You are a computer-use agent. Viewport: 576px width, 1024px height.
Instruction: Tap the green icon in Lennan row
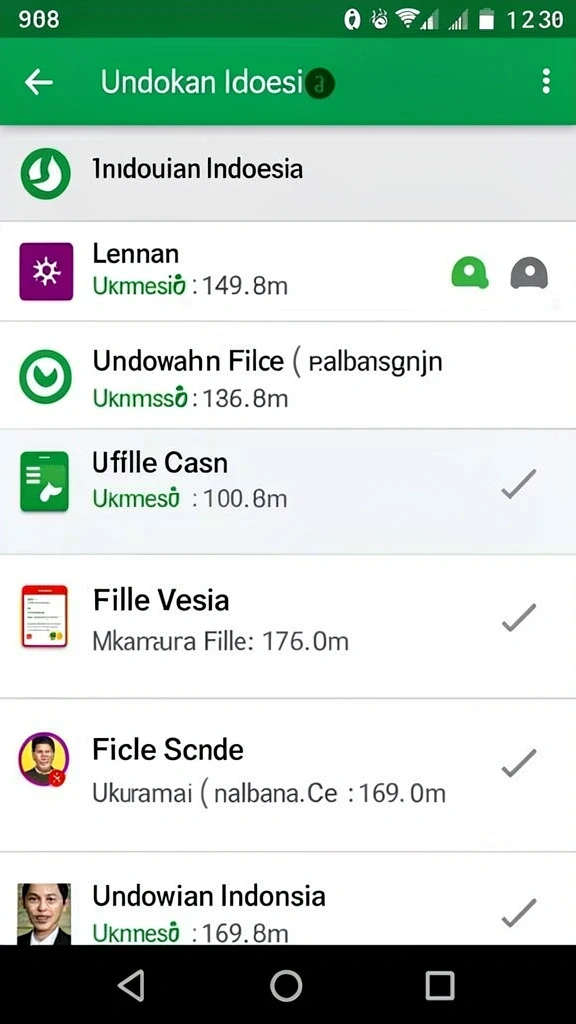[470, 272]
